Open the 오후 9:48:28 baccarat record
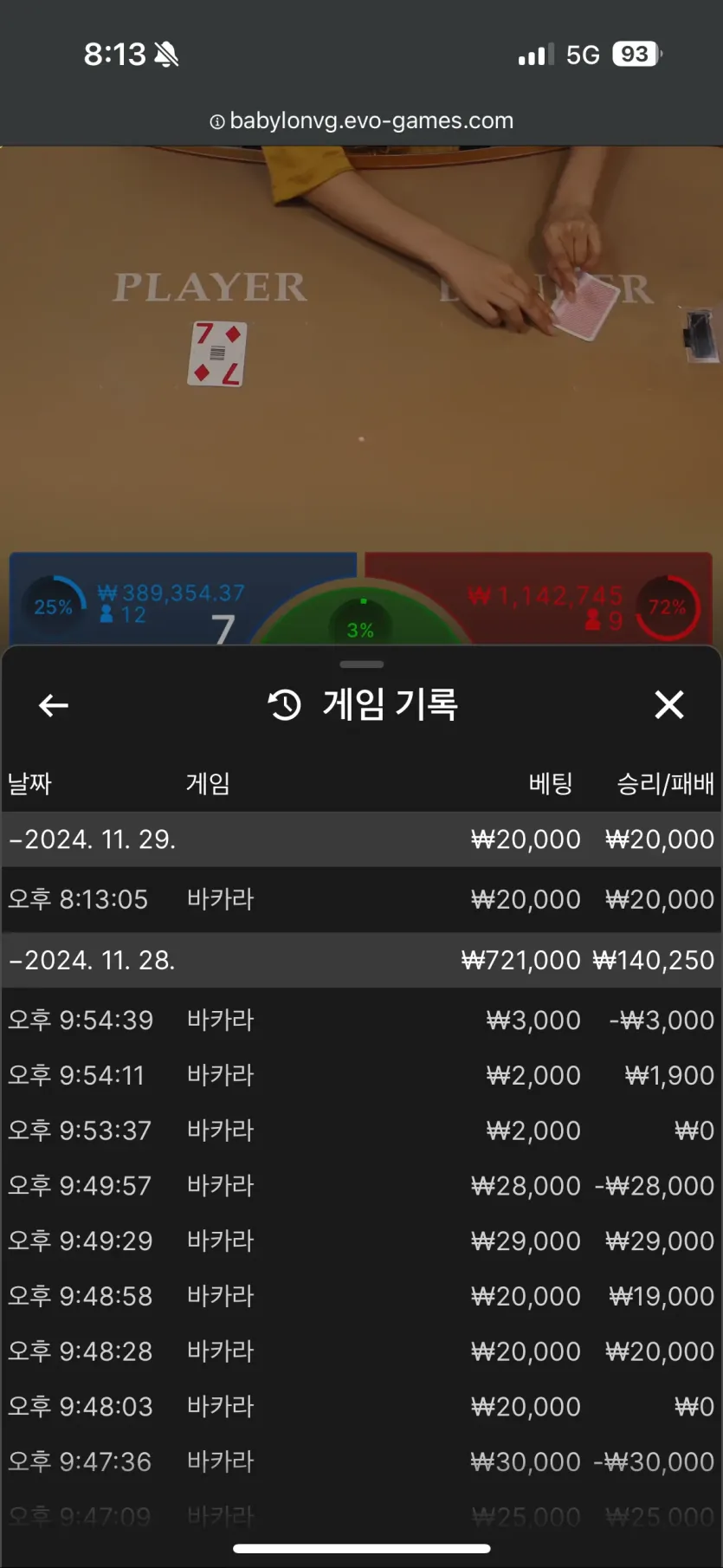The image size is (723, 1568). tap(361, 1351)
